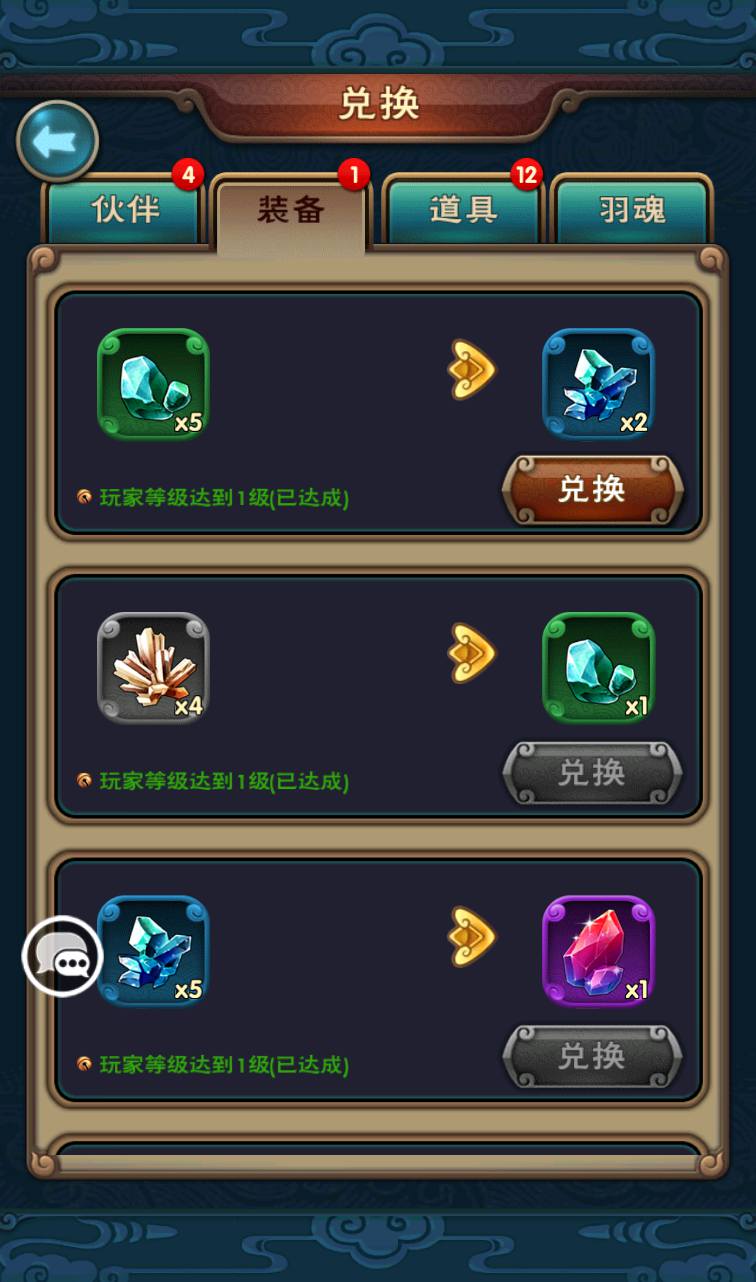Viewport: 756px width, 1282px height.
Task: View the green crystal x5 cost item
Action: [153, 384]
